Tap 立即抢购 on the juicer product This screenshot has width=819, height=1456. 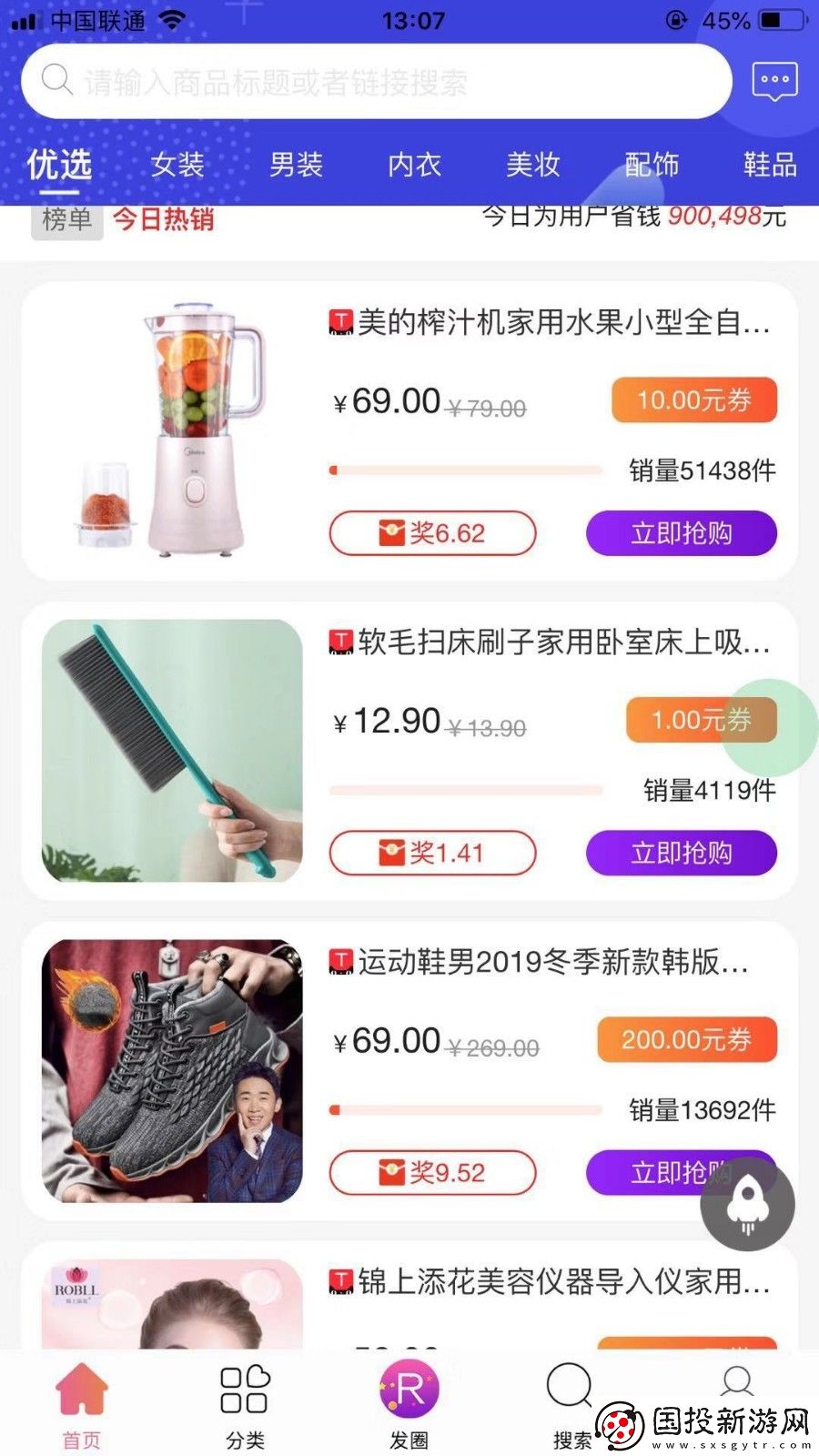[x=680, y=534]
